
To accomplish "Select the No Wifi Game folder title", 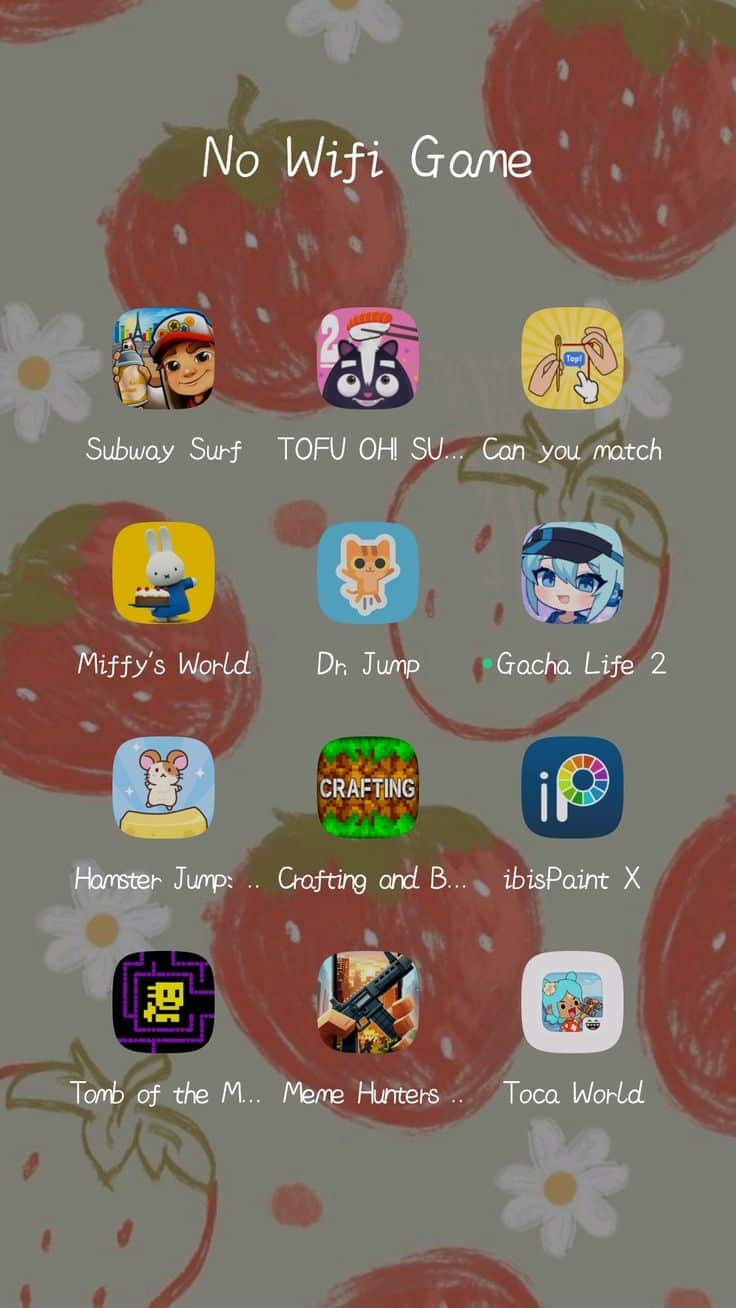I will tap(368, 158).
